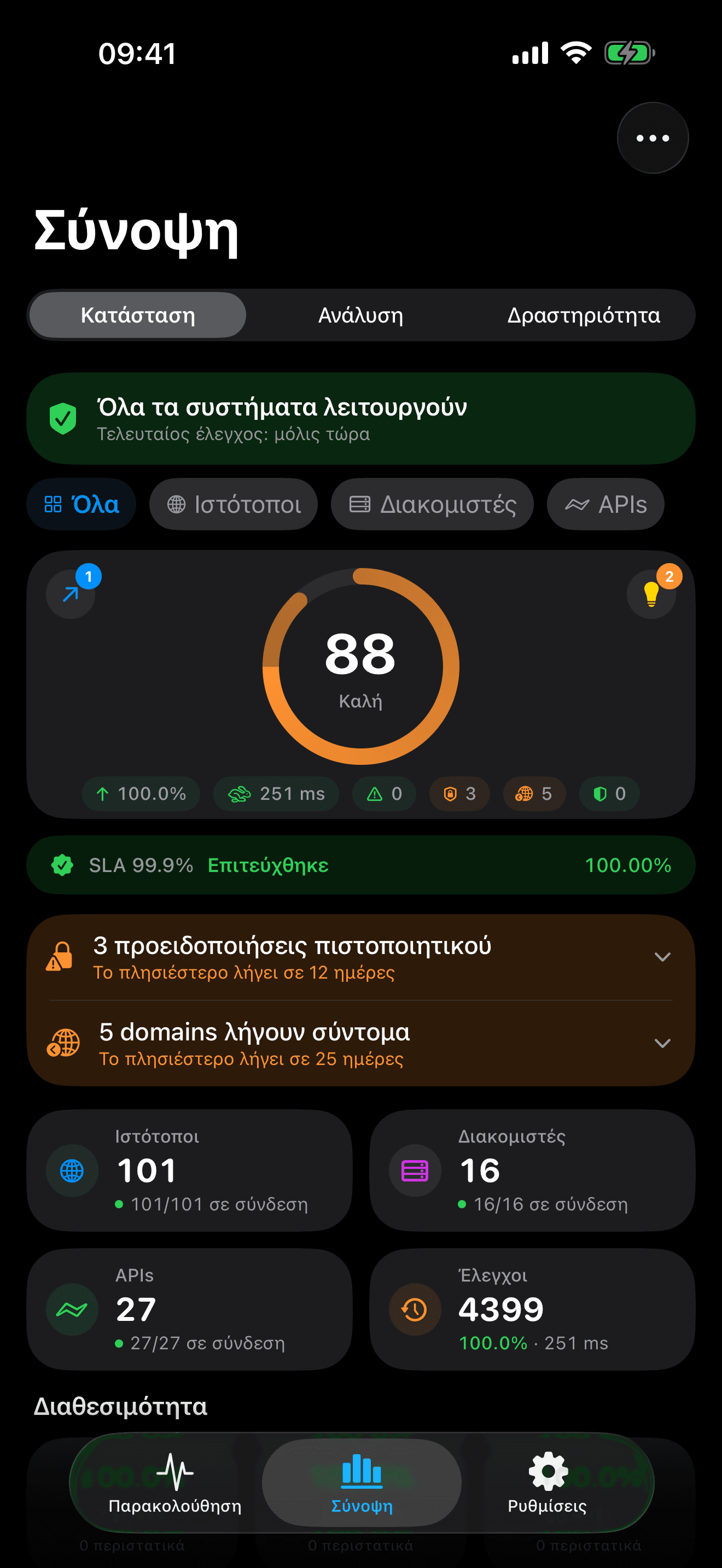This screenshot has height=1568, width=722.
Task: Select the Όλα filter chip
Action: pos(81,504)
